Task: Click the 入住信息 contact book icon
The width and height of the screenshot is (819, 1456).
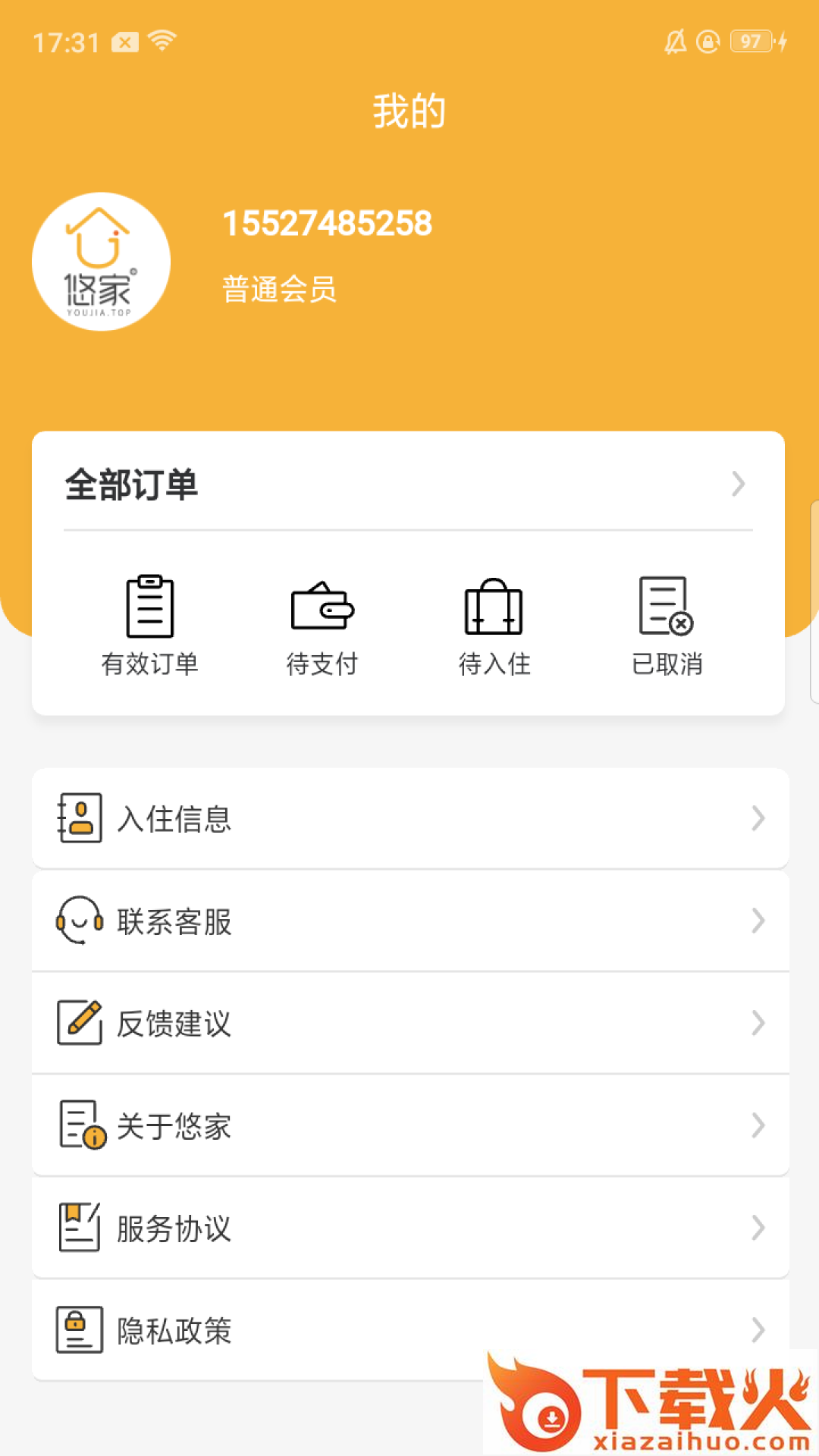Action: 78,819
